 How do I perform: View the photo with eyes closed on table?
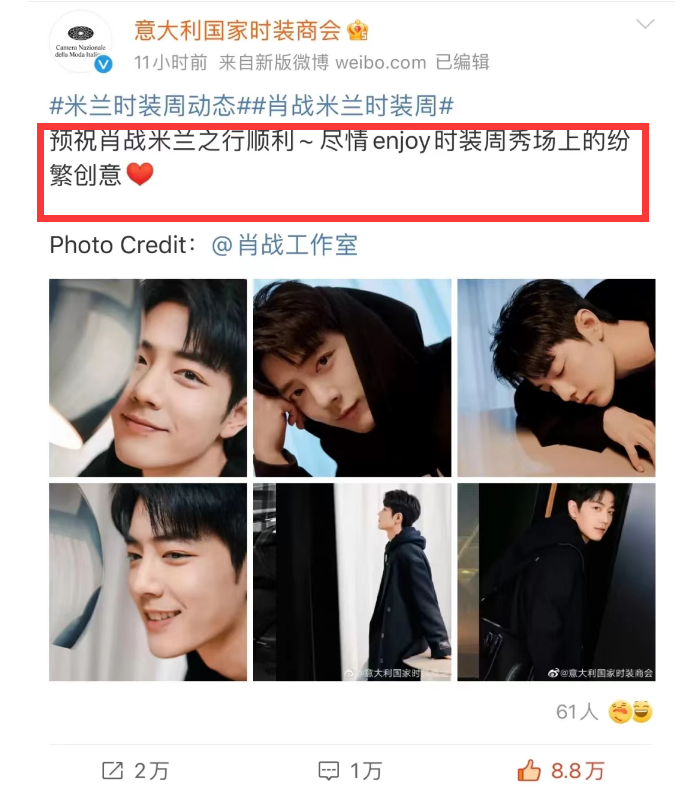[x=556, y=377]
